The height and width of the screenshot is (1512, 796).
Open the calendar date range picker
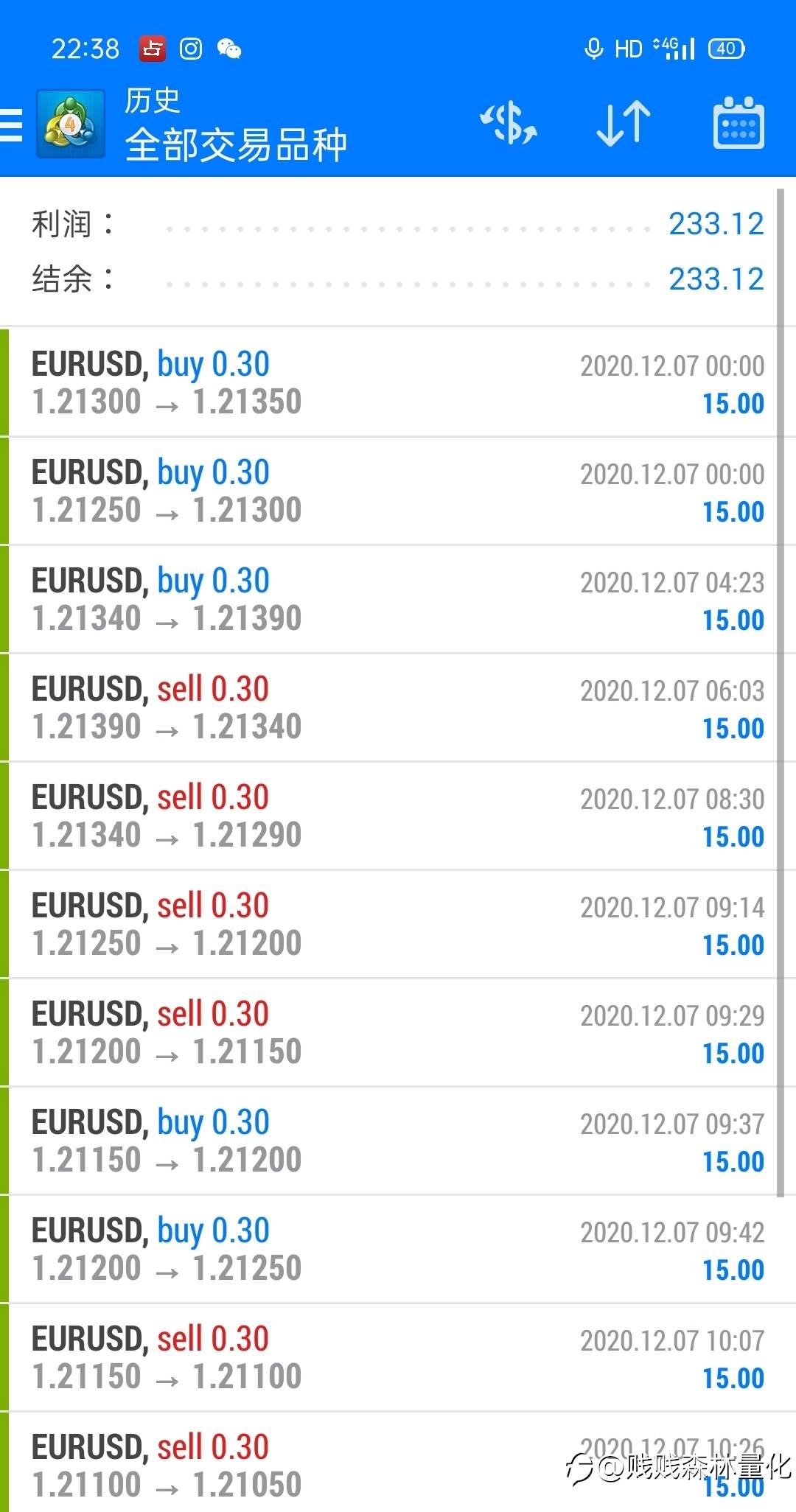tap(738, 123)
